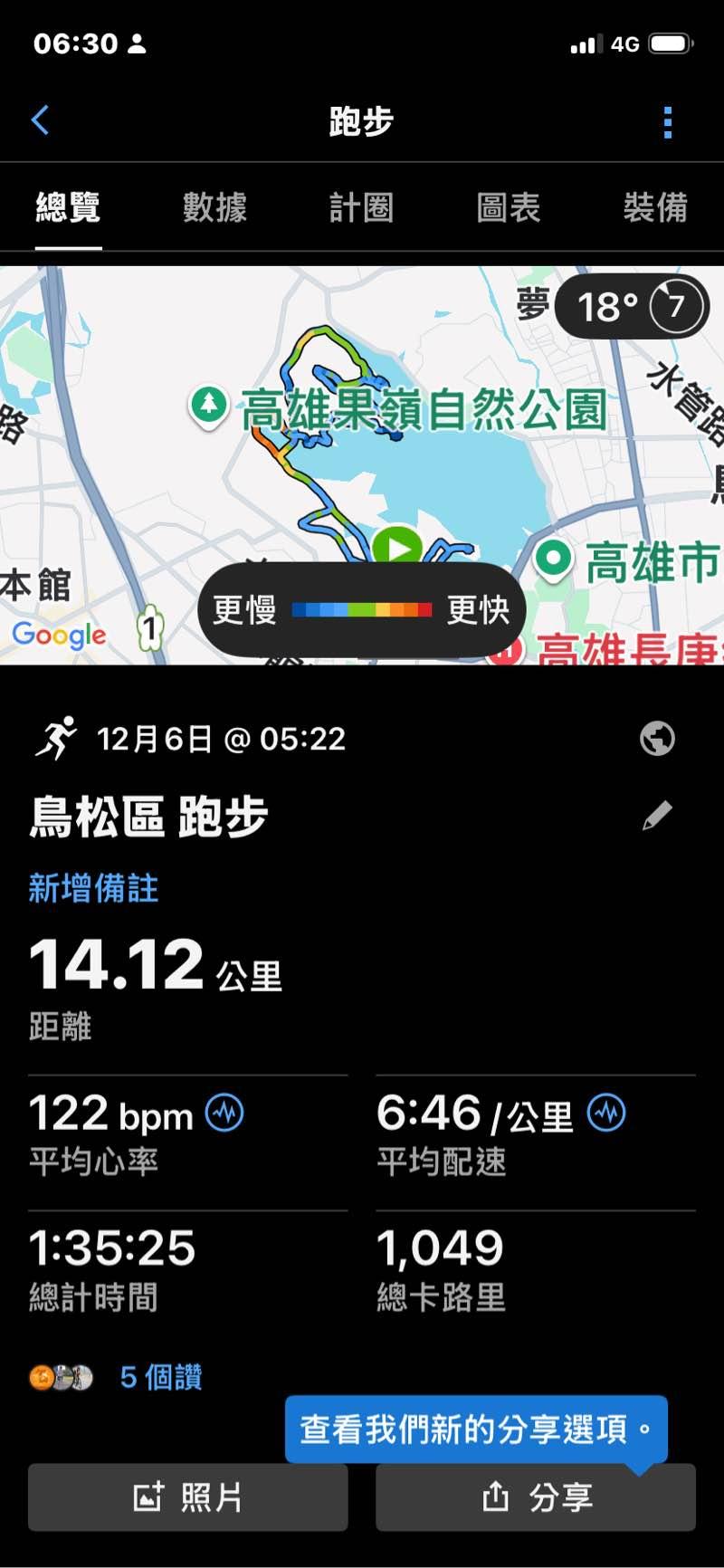This screenshot has height=1568, width=724.
Task: Edit the activity name with the pencil icon
Action: click(x=657, y=816)
